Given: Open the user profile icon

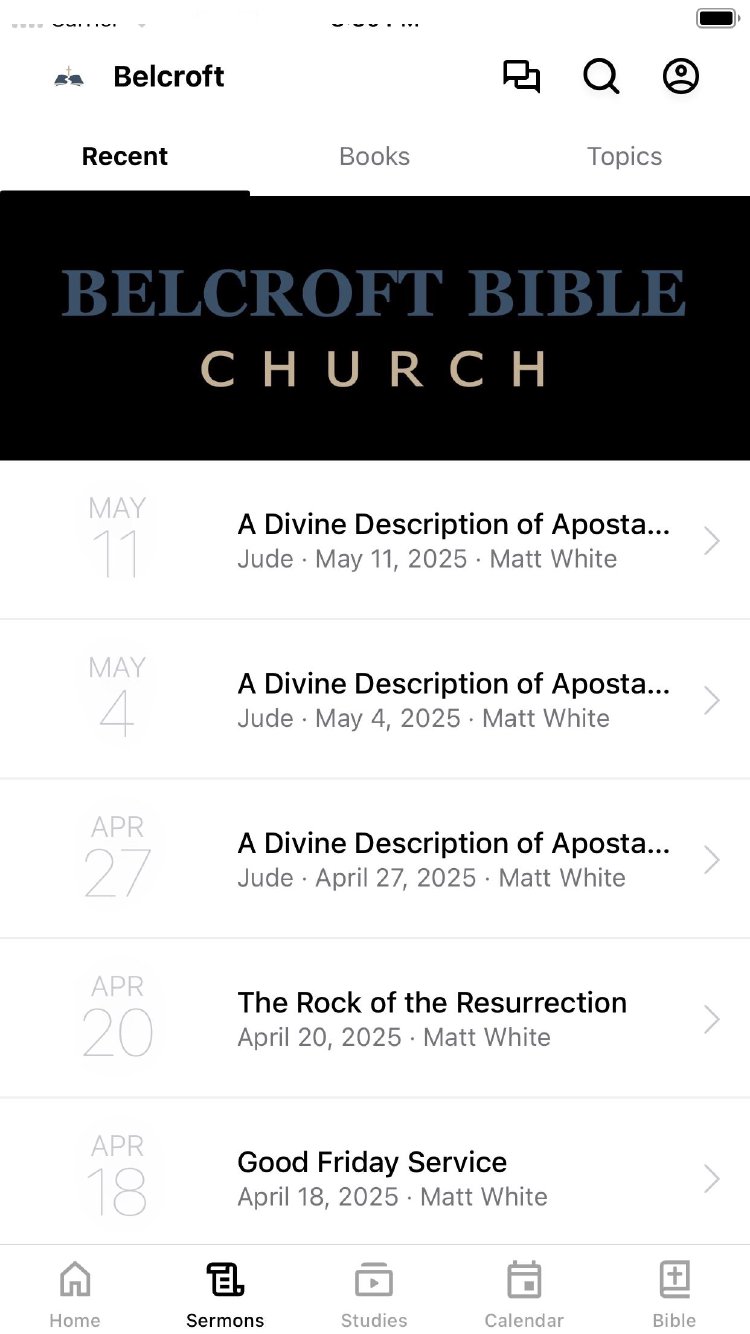Looking at the screenshot, I should click(x=681, y=77).
